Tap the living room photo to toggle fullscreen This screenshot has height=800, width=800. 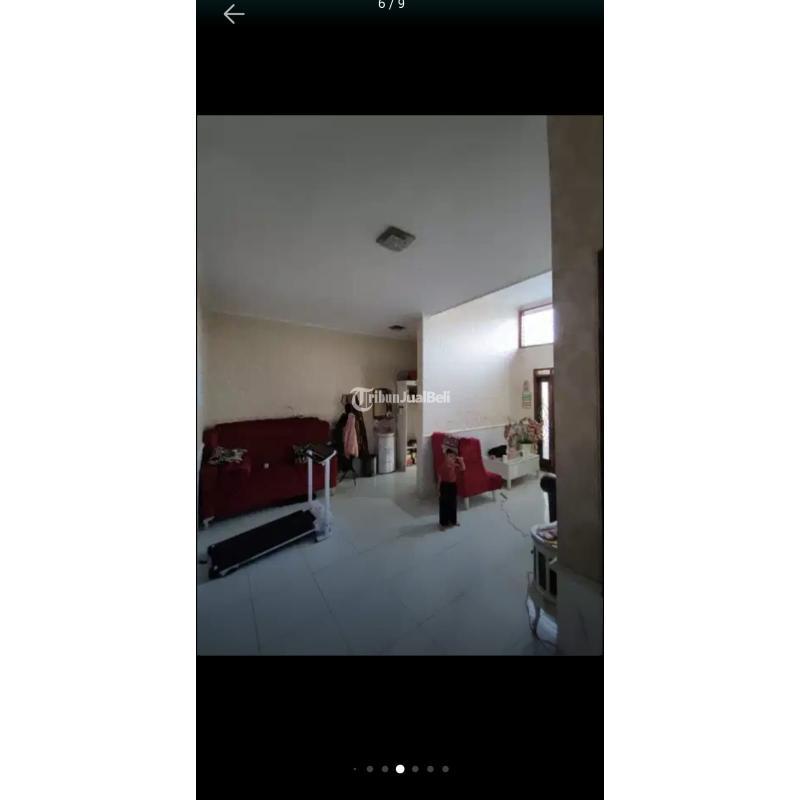[x=400, y=385]
